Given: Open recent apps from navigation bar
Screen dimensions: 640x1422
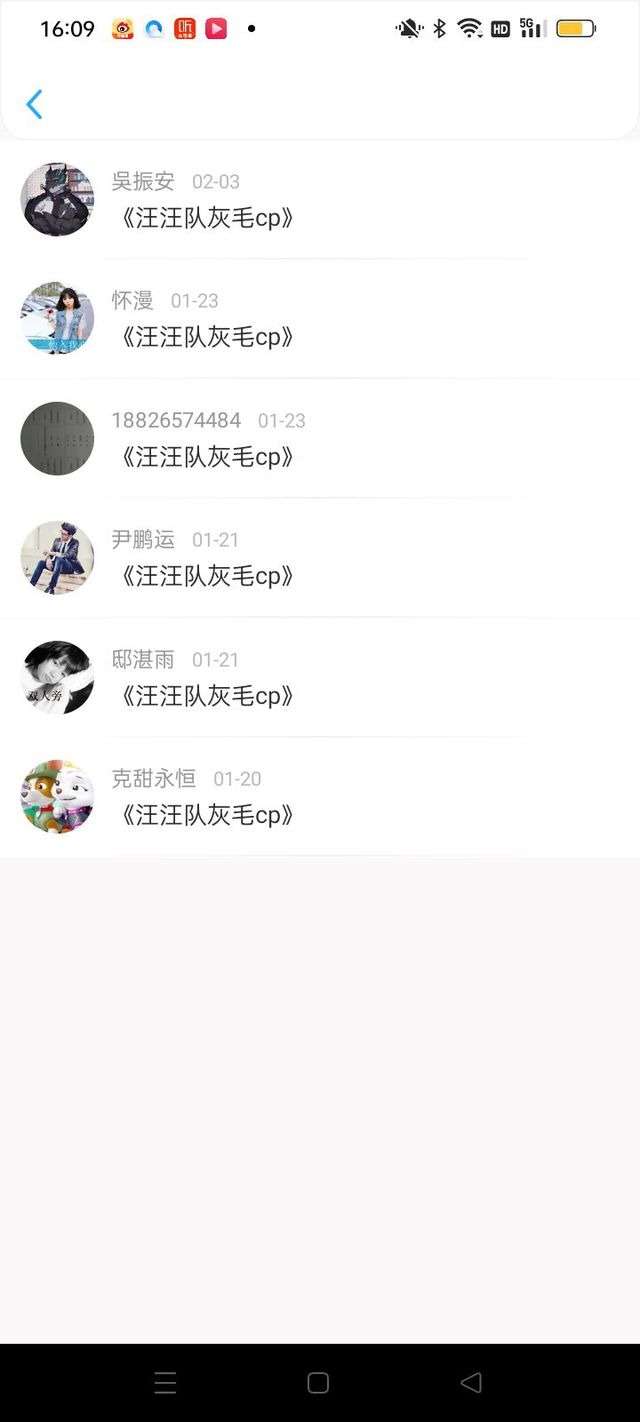Looking at the screenshot, I should click(x=166, y=1383).
